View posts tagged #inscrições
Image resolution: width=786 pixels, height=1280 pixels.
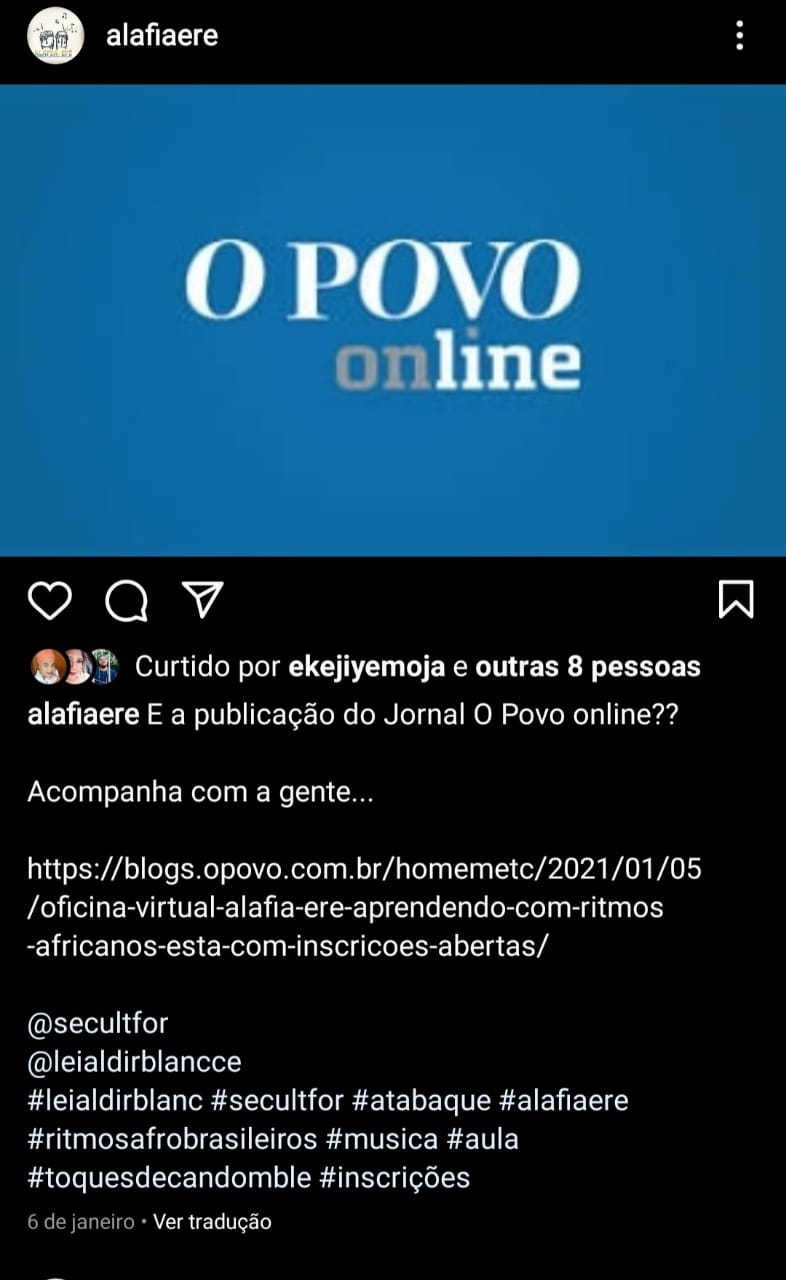click(394, 1177)
